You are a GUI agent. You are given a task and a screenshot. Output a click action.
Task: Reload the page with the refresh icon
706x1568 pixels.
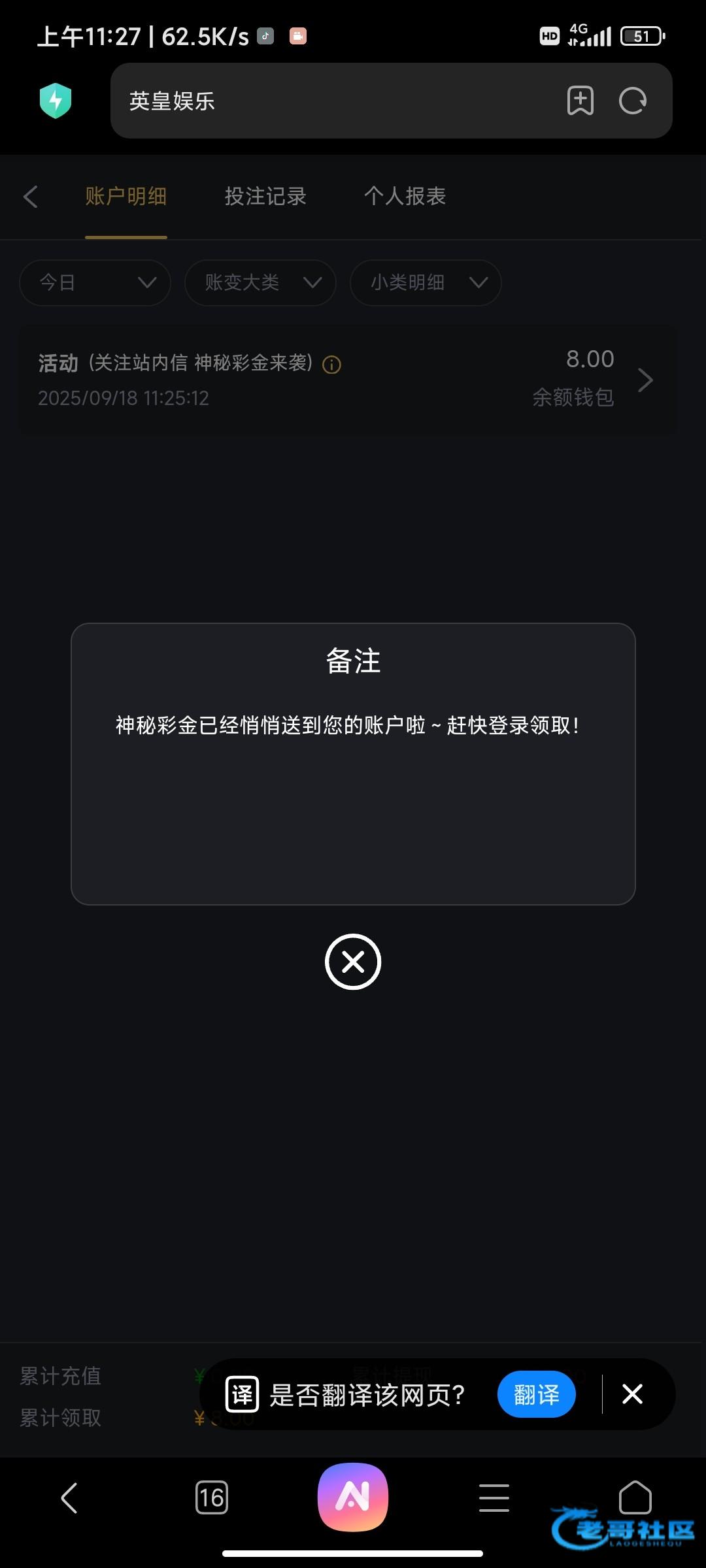[632, 101]
